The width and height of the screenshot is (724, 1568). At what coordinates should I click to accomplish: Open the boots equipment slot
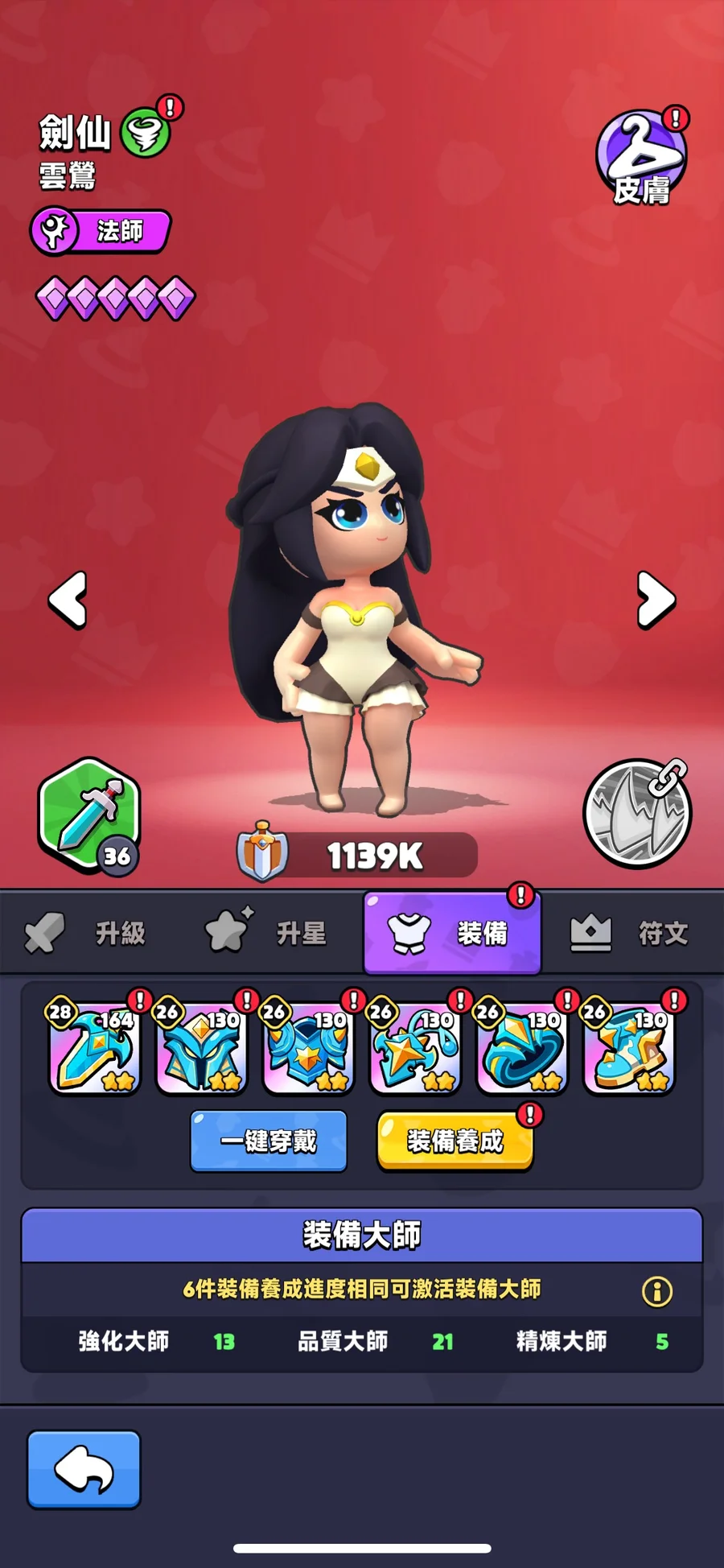pos(629,1048)
